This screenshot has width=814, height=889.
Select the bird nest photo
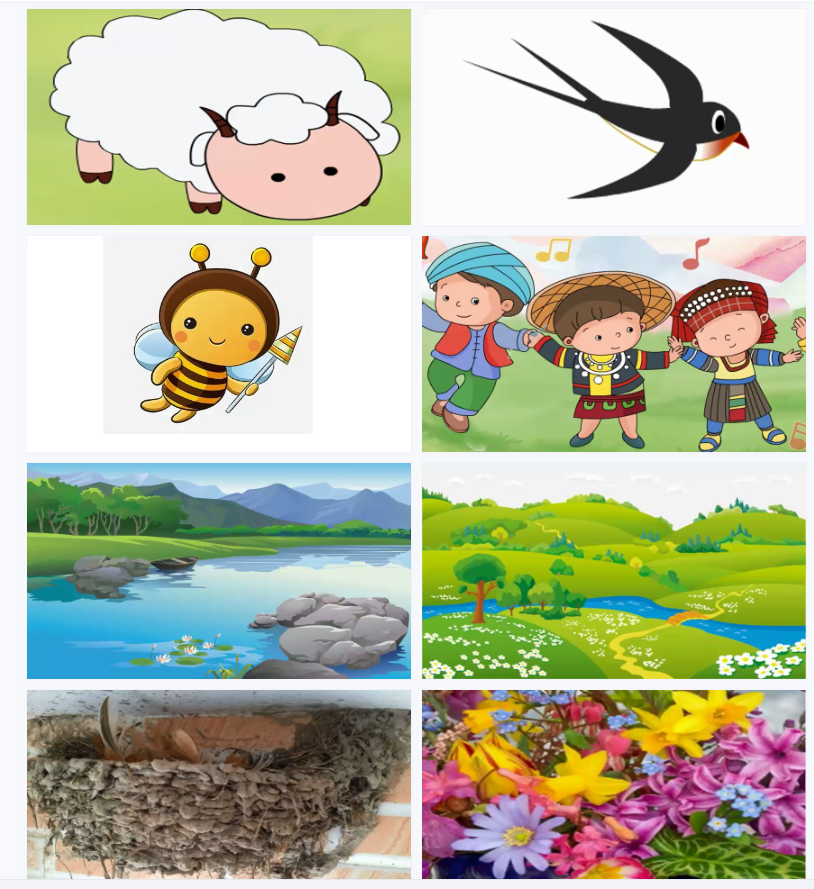tap(218, 783)
